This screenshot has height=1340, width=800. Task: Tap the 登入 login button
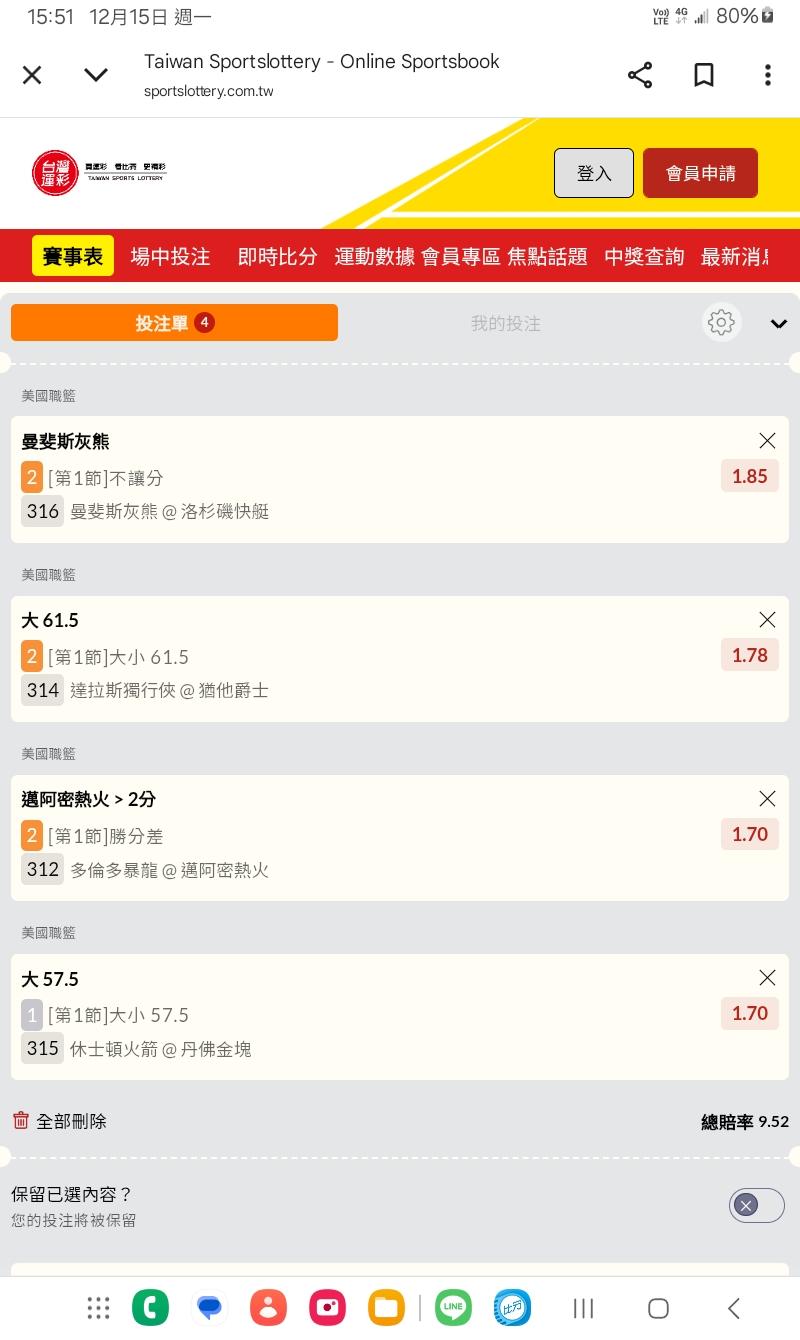[594, 173]
